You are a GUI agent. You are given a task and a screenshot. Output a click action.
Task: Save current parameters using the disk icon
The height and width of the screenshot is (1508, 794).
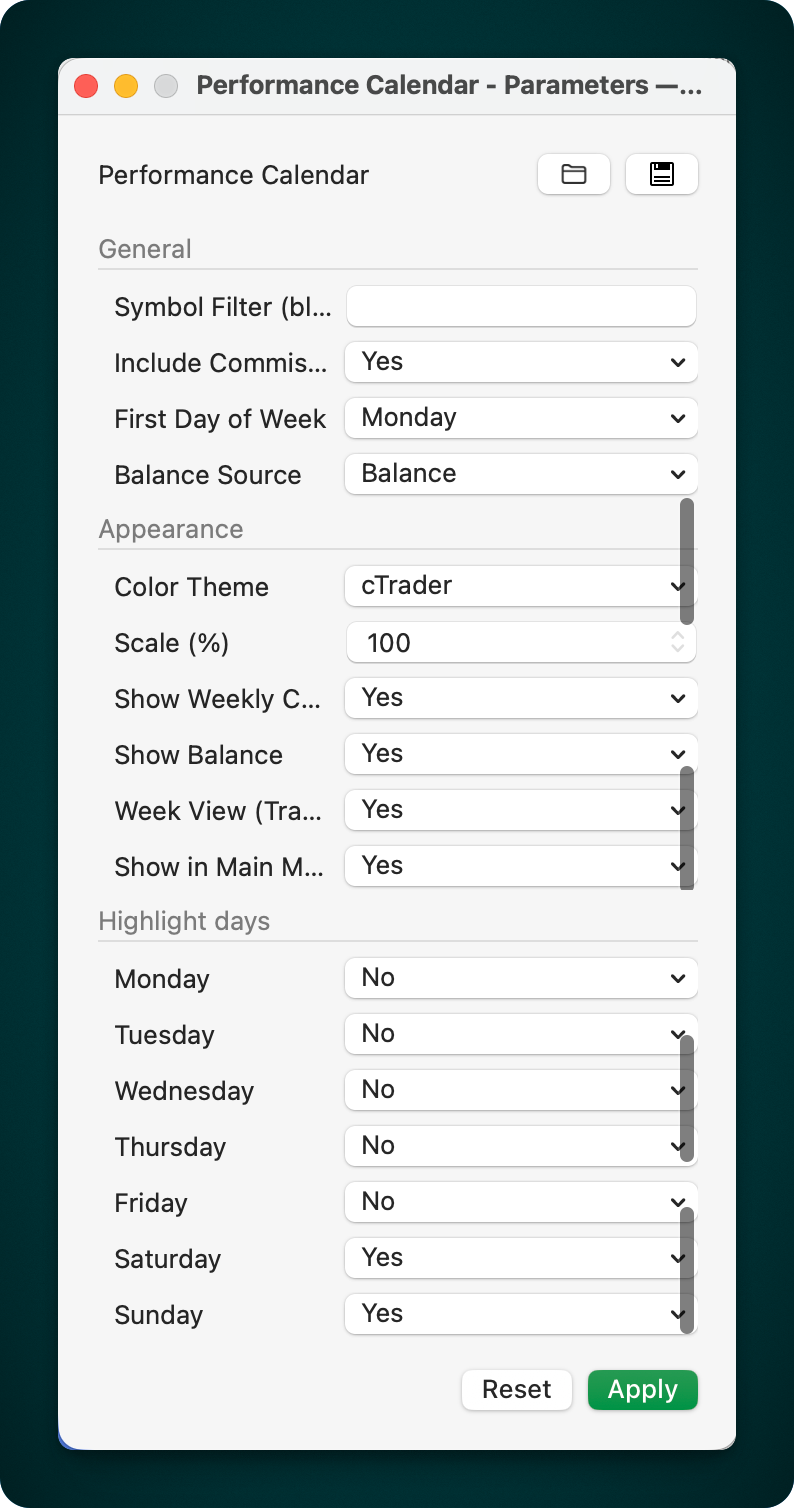tap(661, 174)
